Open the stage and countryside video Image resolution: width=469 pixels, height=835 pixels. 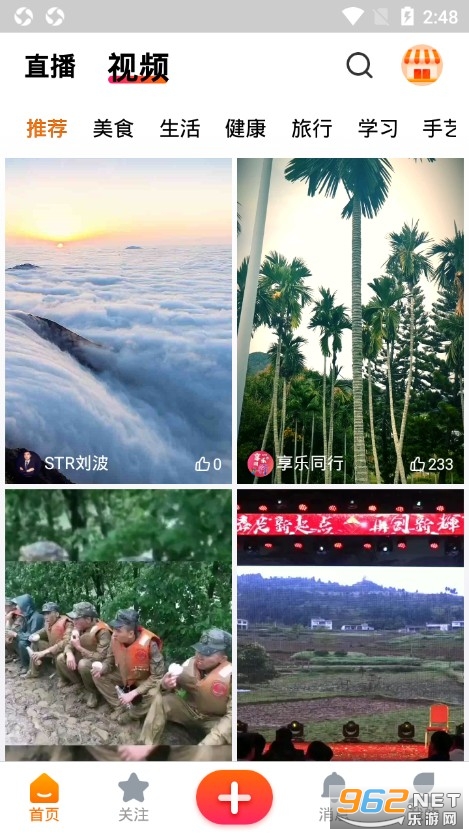350,625
